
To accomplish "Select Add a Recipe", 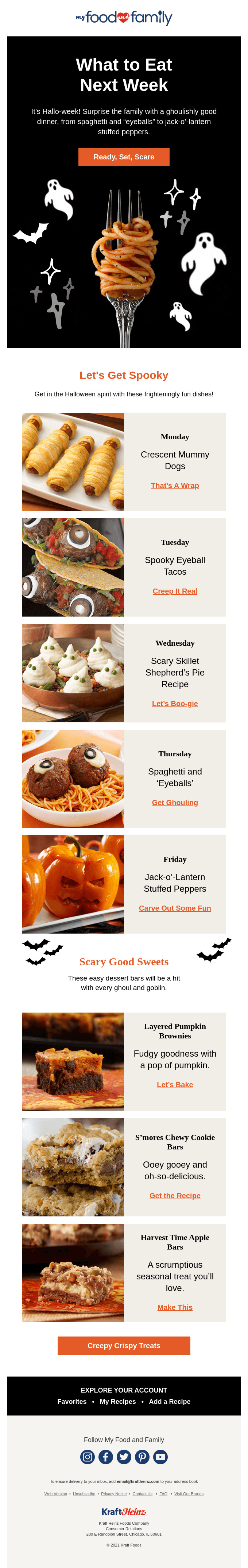I will coord(169,1401).
